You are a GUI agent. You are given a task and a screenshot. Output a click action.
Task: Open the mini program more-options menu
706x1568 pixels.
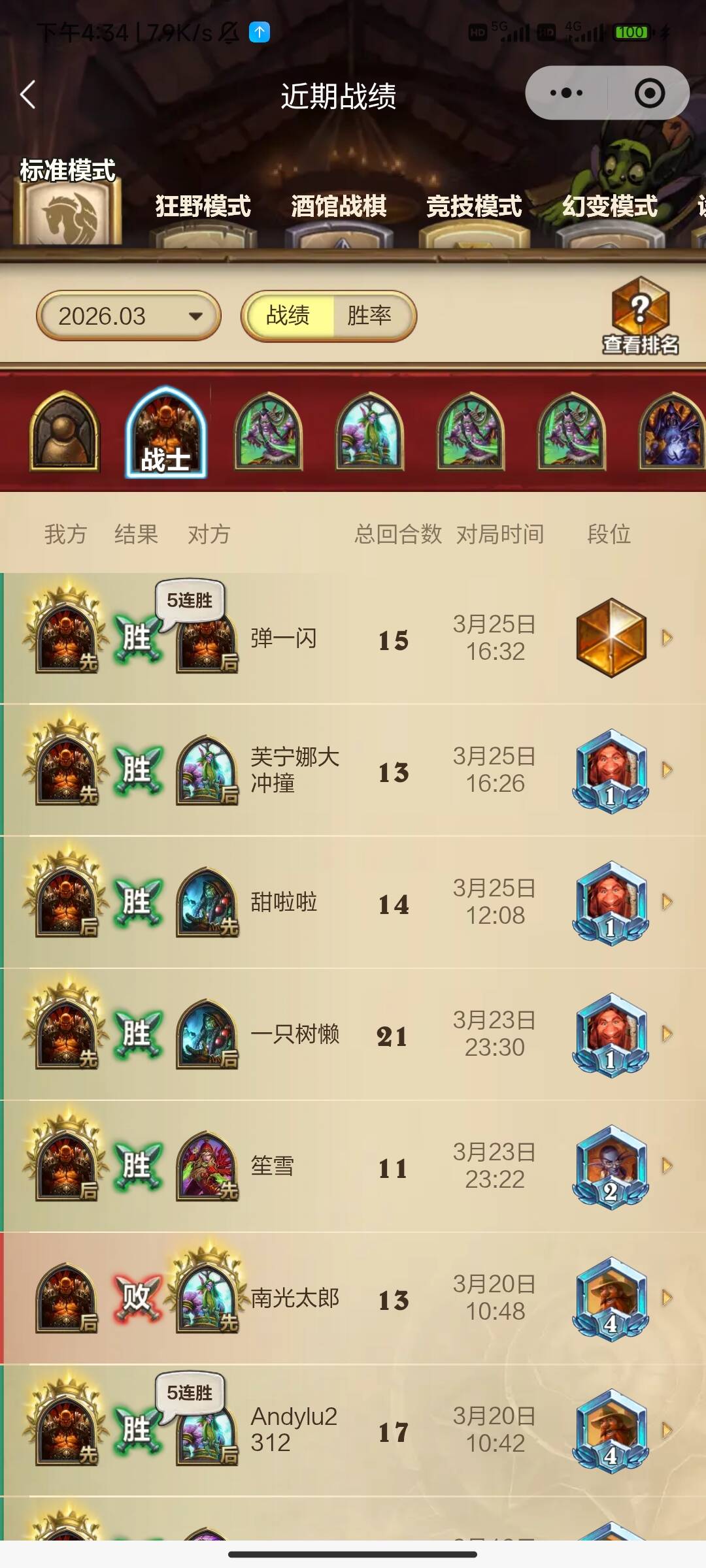(566, 93)
